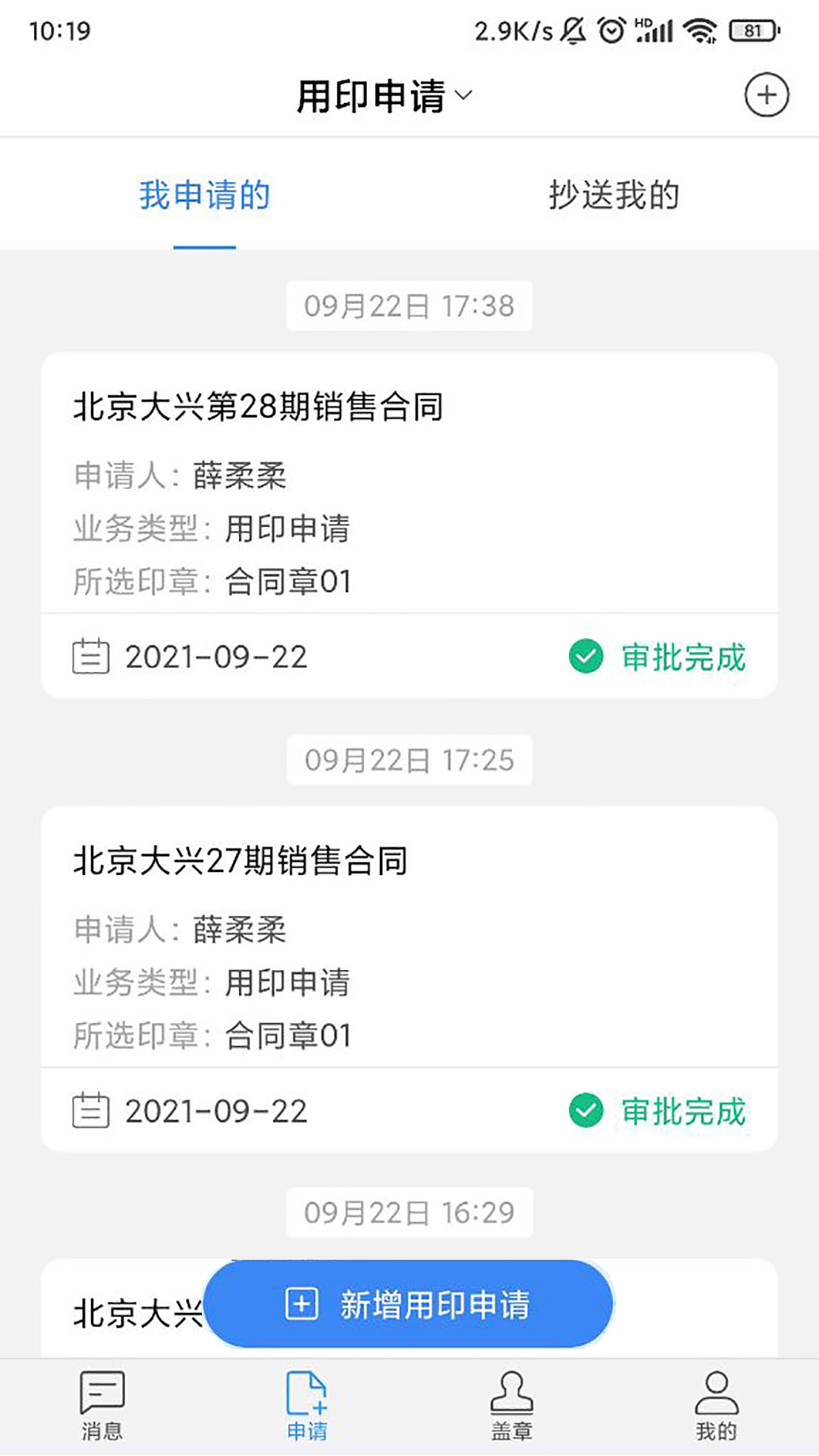
Task: Go to the 消息 tab
Action: pos(102,1407)
